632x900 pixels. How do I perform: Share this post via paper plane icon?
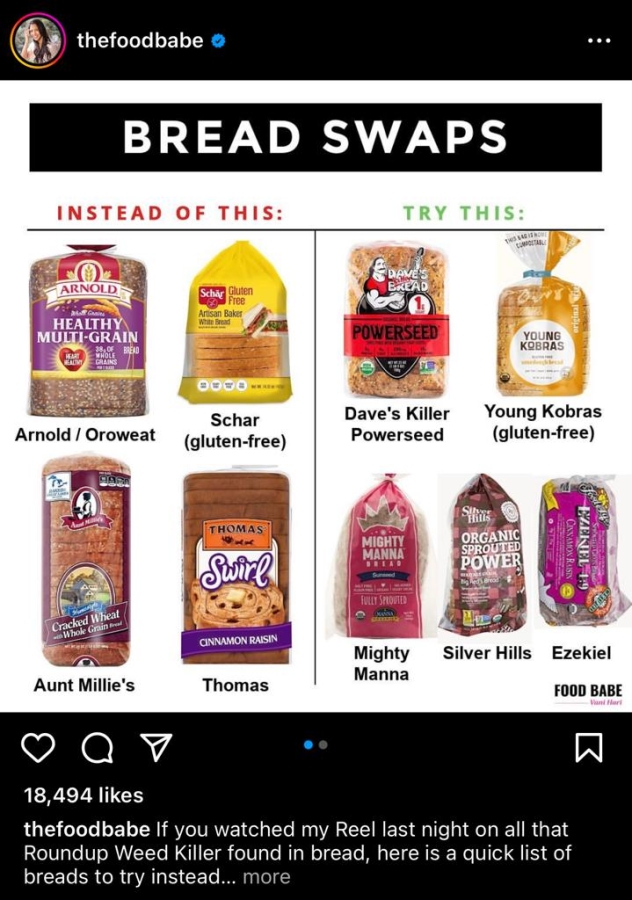pyautogui.click(x=155, y=747)
